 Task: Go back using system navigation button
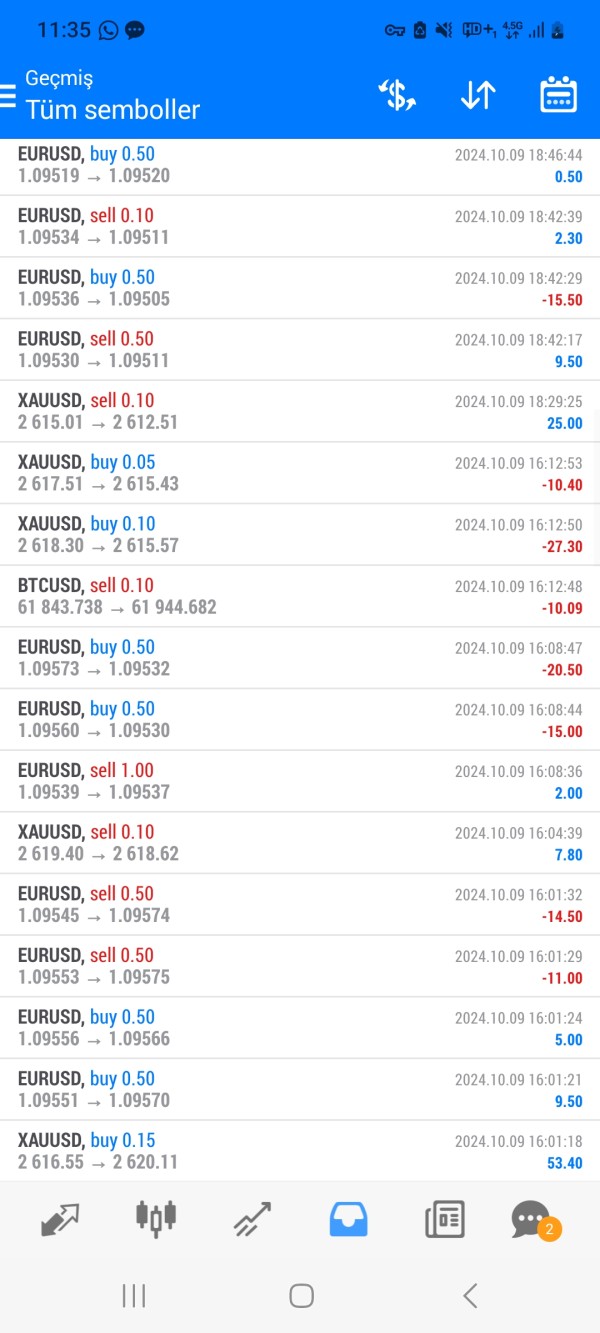[x=470, y=1296]
